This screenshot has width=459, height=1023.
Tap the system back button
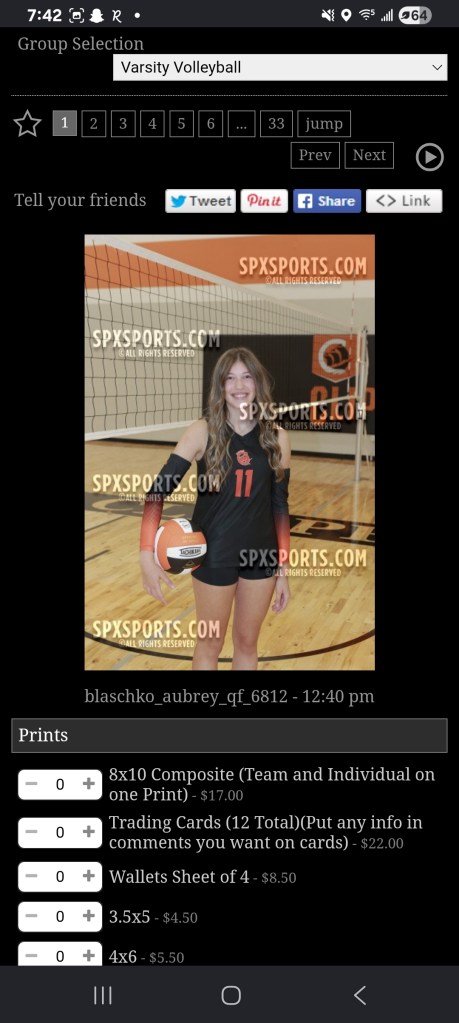pos(359,995)
